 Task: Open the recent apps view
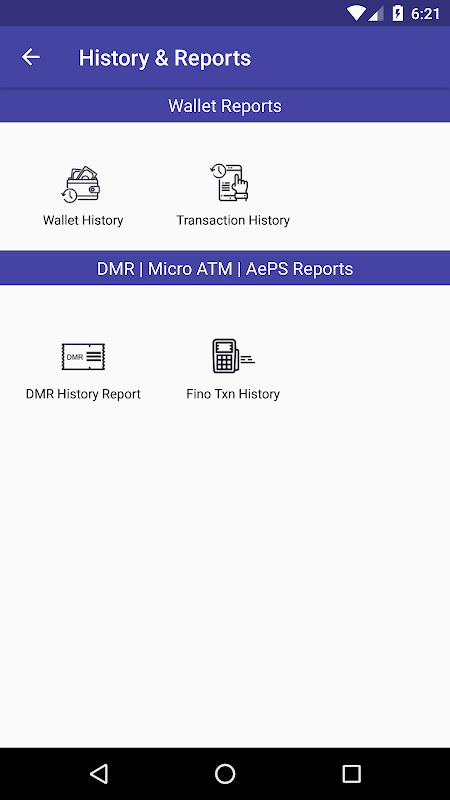pos(351,773)
